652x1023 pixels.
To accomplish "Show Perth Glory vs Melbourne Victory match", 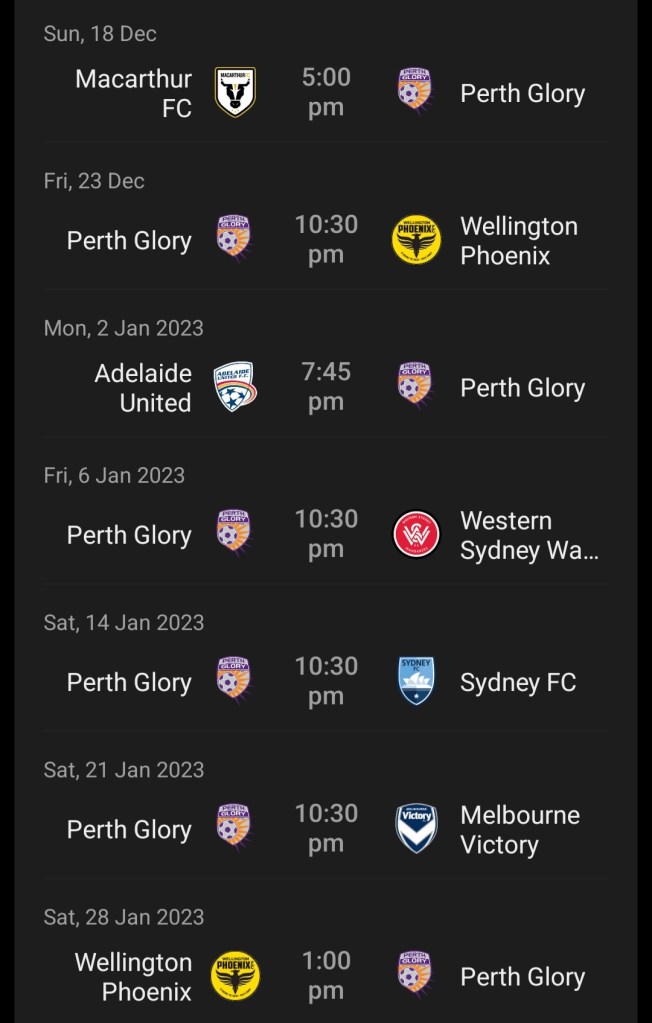I will pos(326,828).
